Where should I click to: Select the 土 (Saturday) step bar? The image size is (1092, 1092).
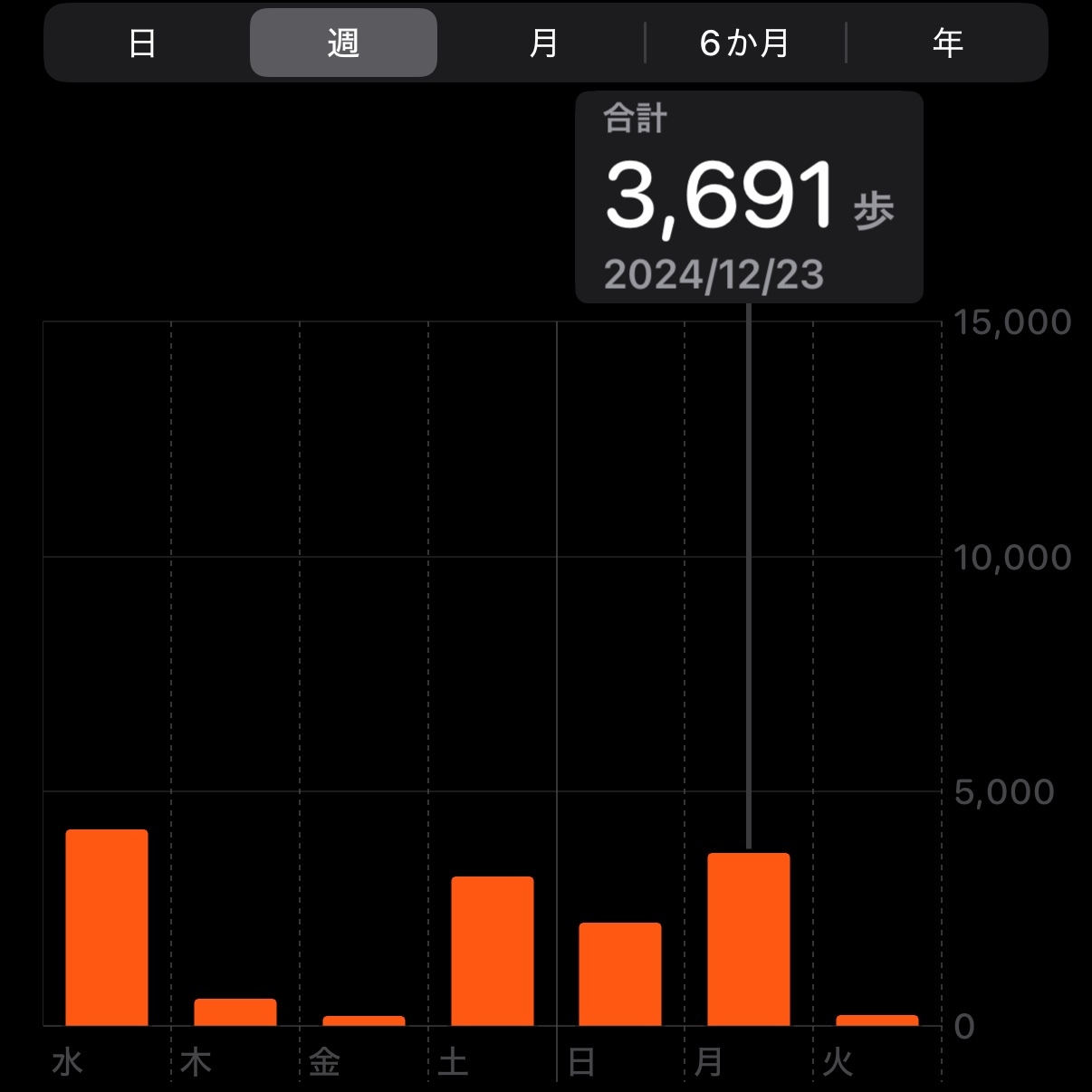click(493, 951)
